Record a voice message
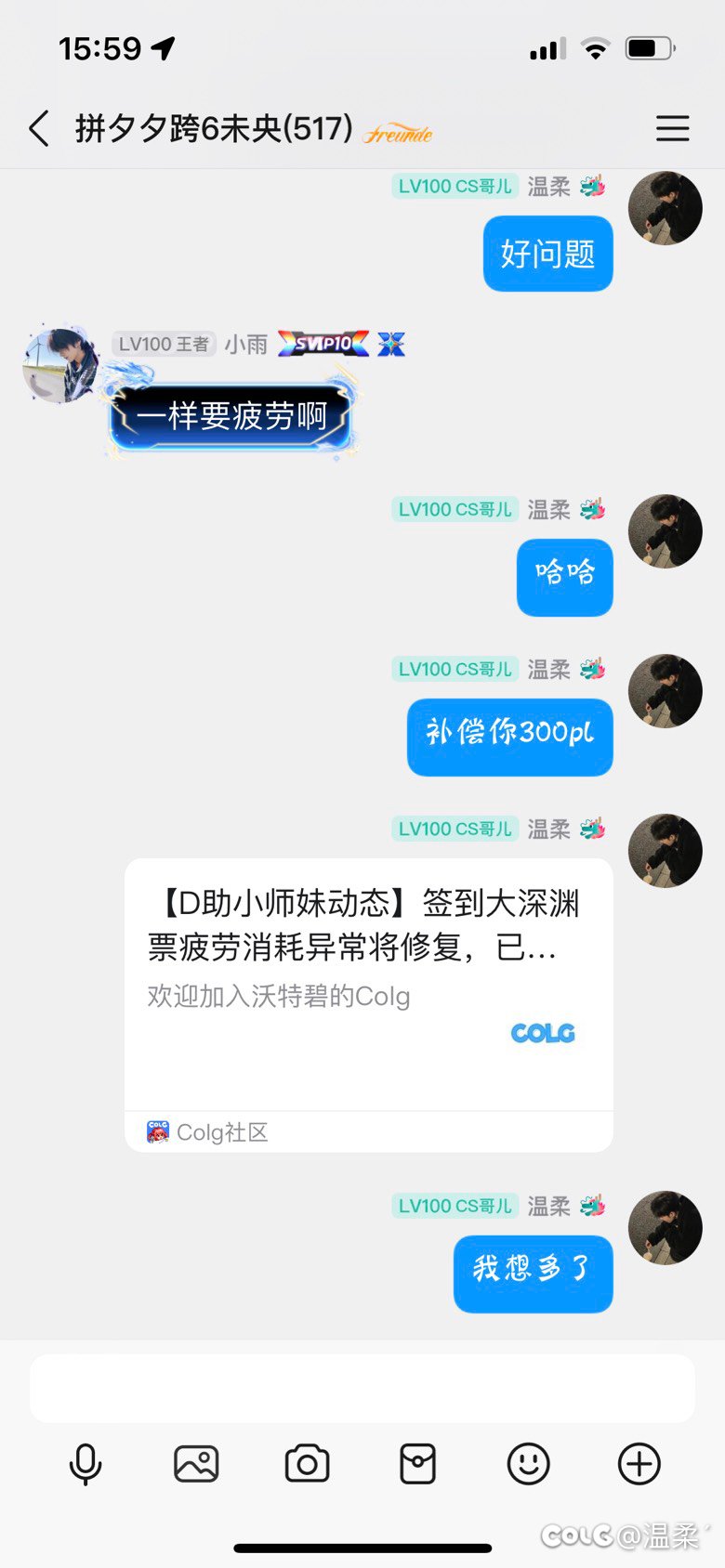 [86, 1465]
